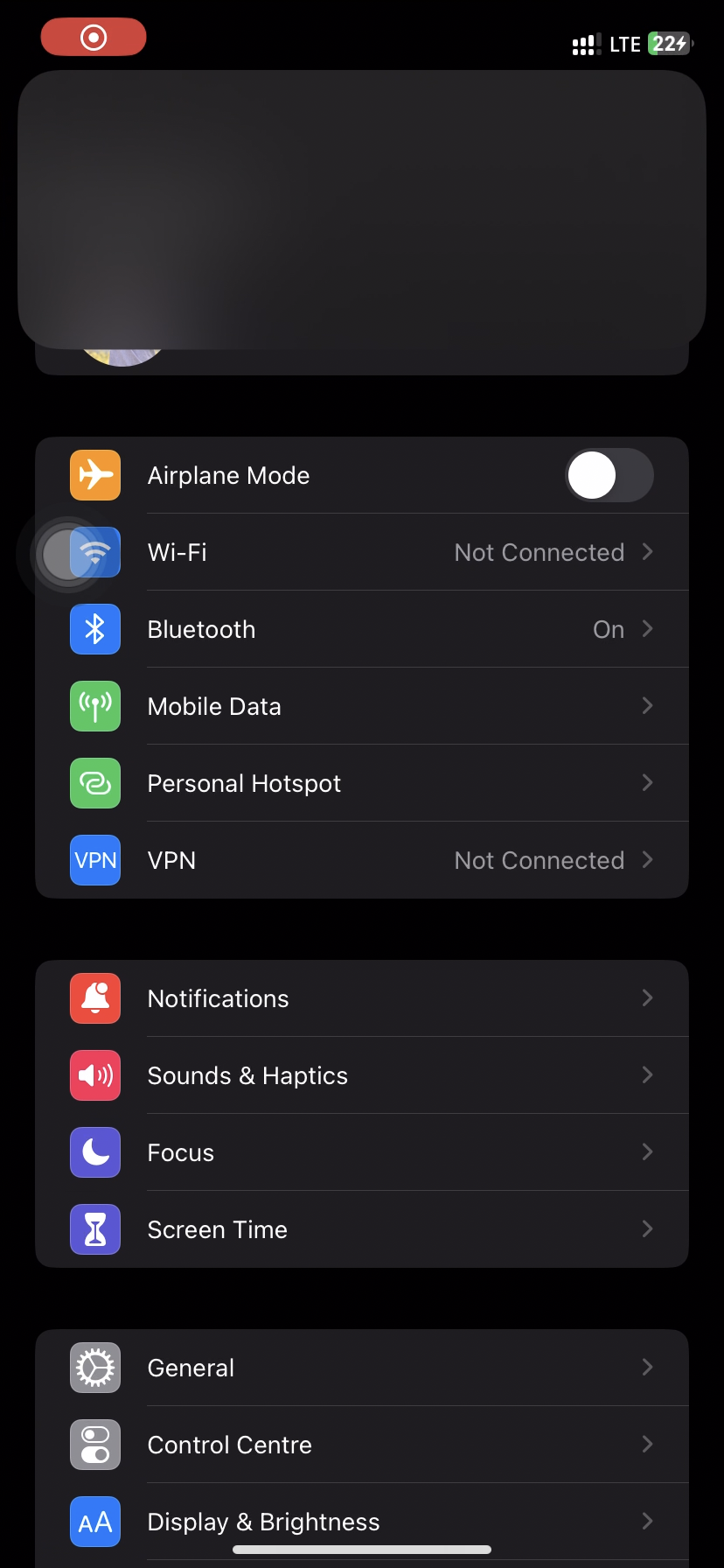Open VPN settings
Screen dimensions: 724x1568
pyautogui.click(x=361, y=860)
